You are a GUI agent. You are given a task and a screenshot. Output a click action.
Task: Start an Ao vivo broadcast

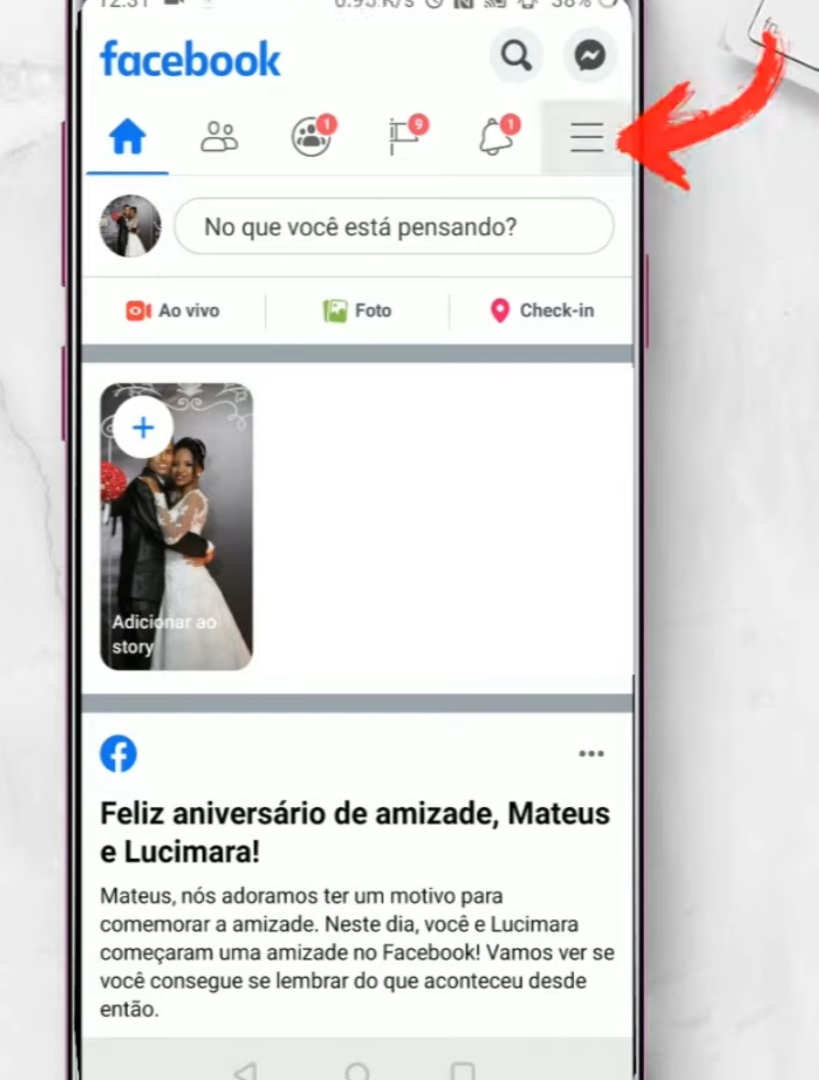point(172,311)
